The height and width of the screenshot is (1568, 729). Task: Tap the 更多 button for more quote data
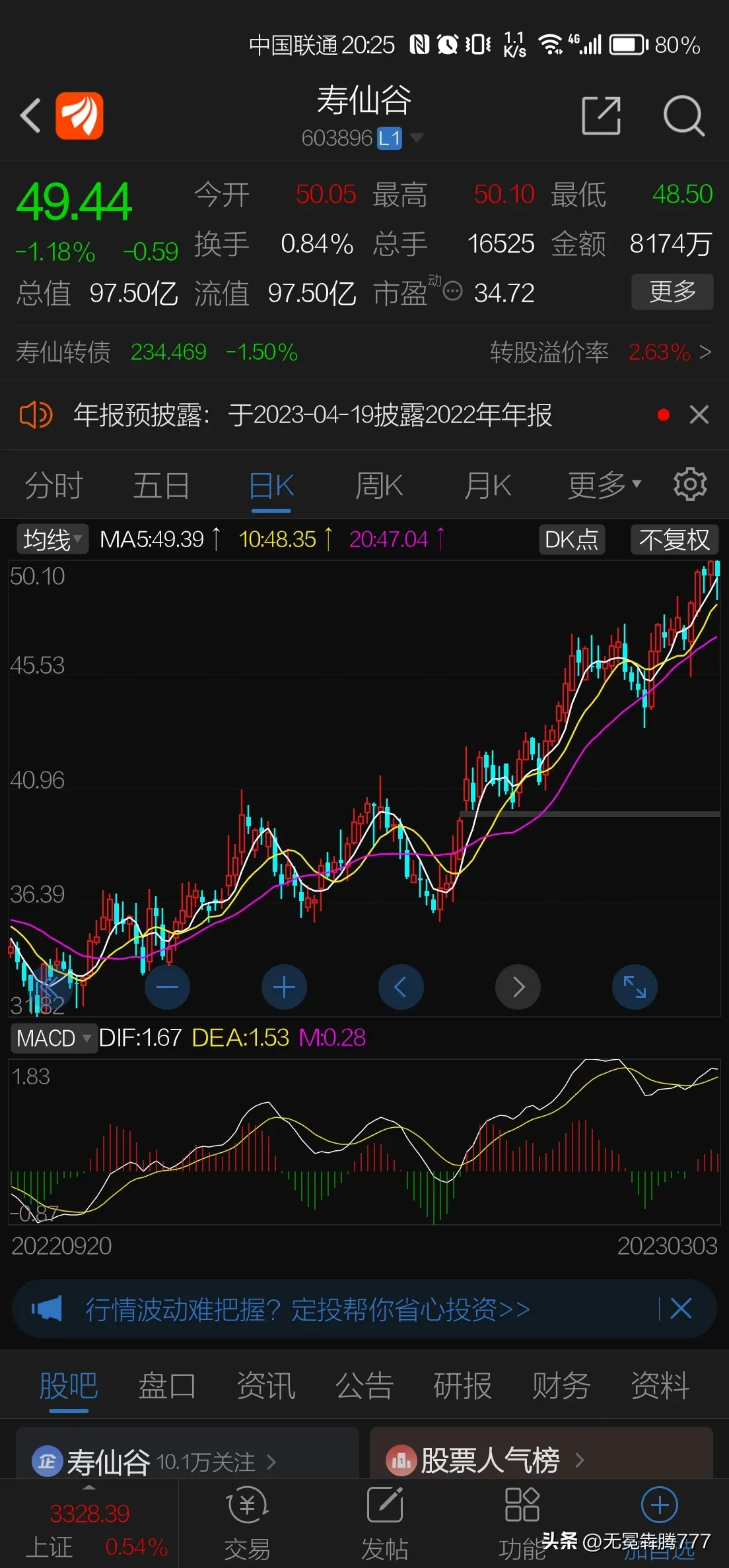[x=672, y=291]
